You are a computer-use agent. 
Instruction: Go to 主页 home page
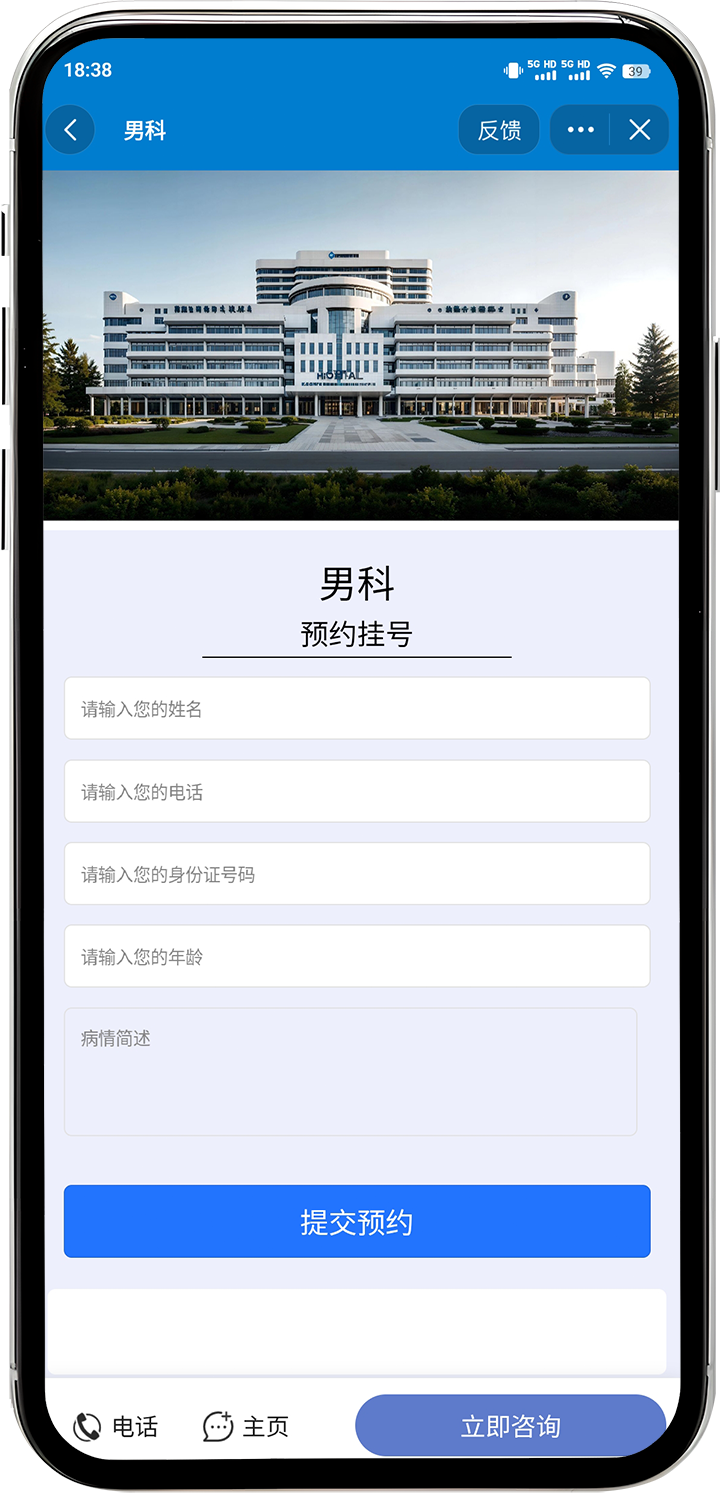point(246,1427)
